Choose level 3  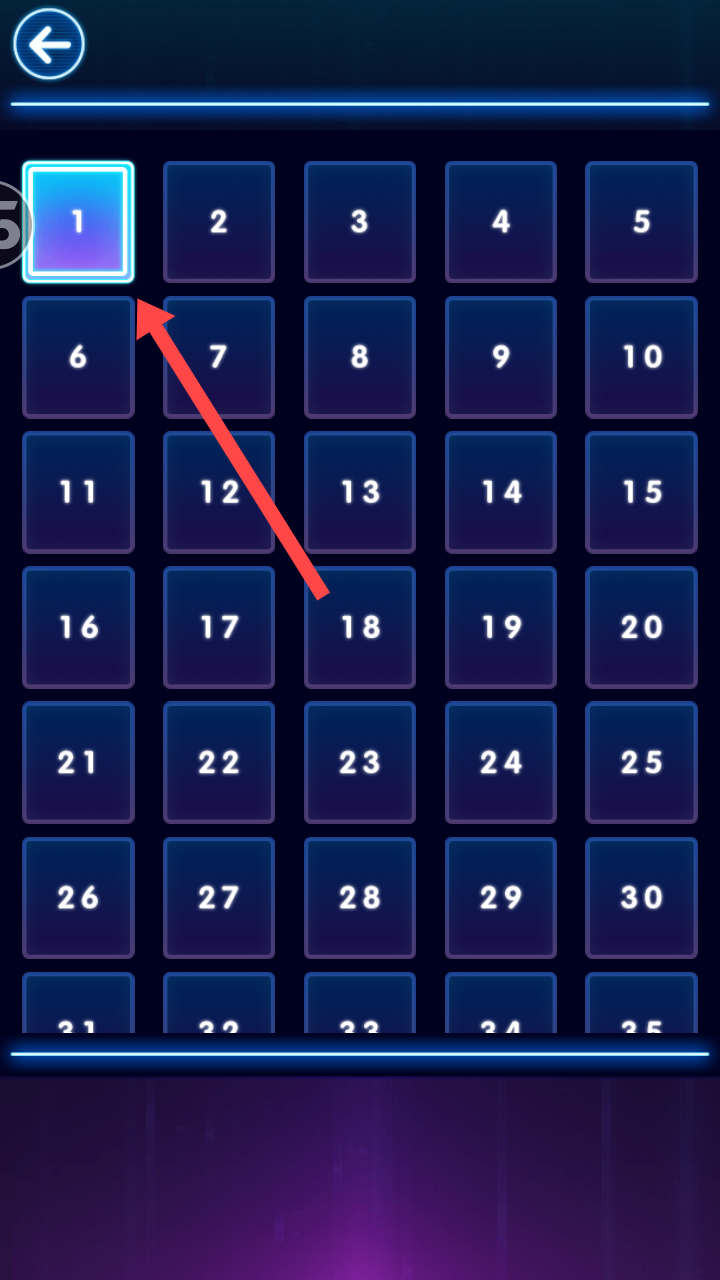click(360, 222)
